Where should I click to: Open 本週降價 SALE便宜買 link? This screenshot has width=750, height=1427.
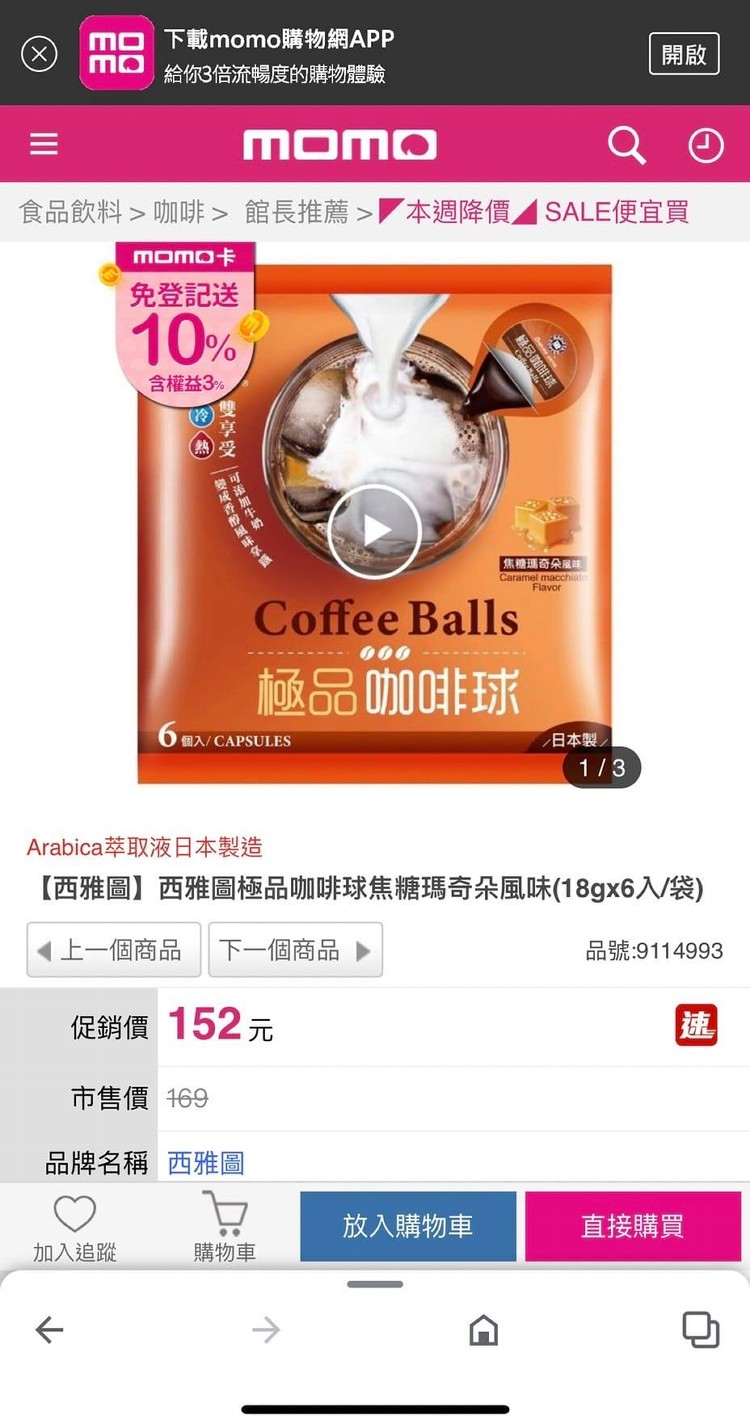tap(535, 212)
